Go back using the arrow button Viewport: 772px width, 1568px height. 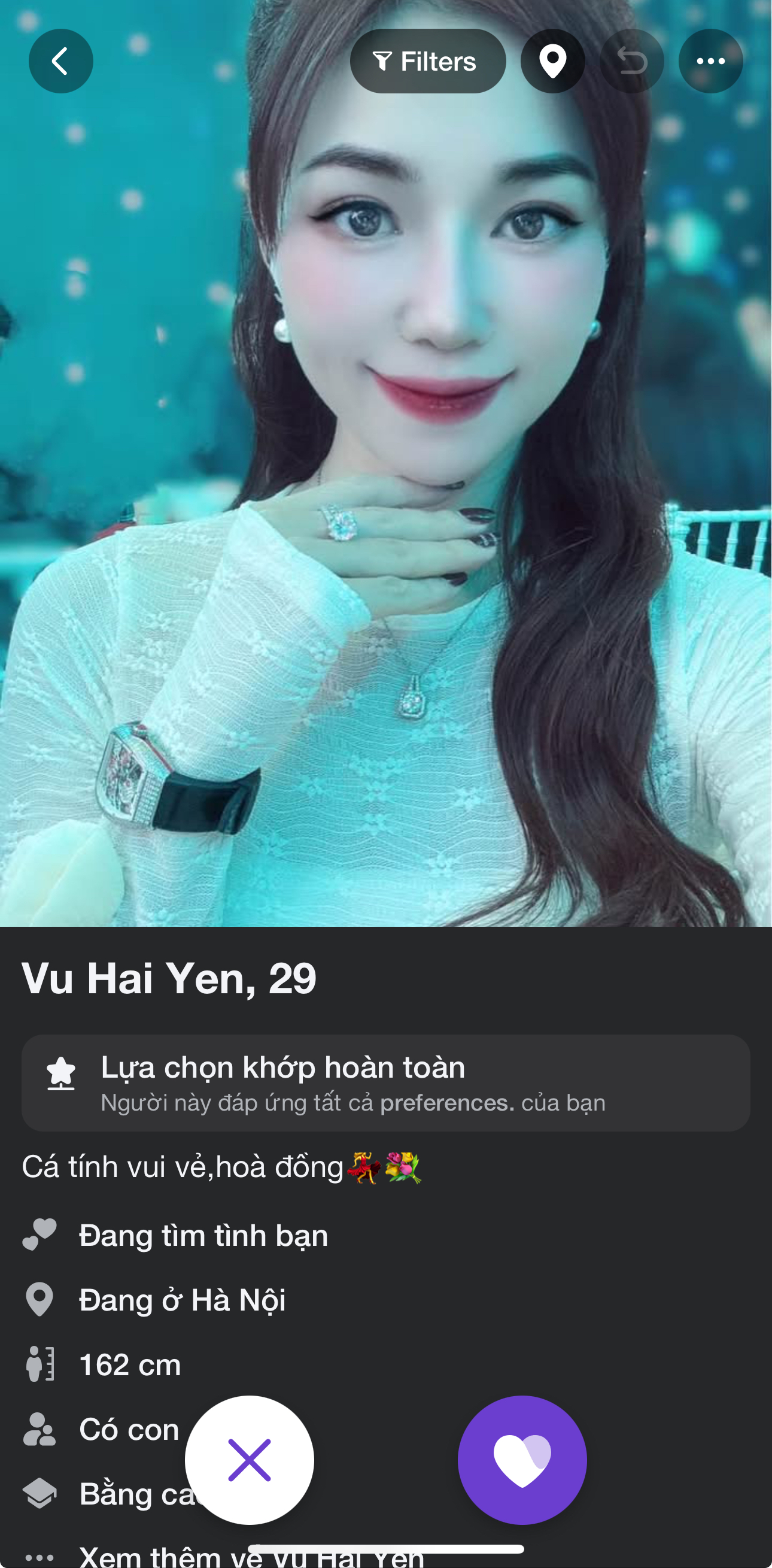coord(61,61)
